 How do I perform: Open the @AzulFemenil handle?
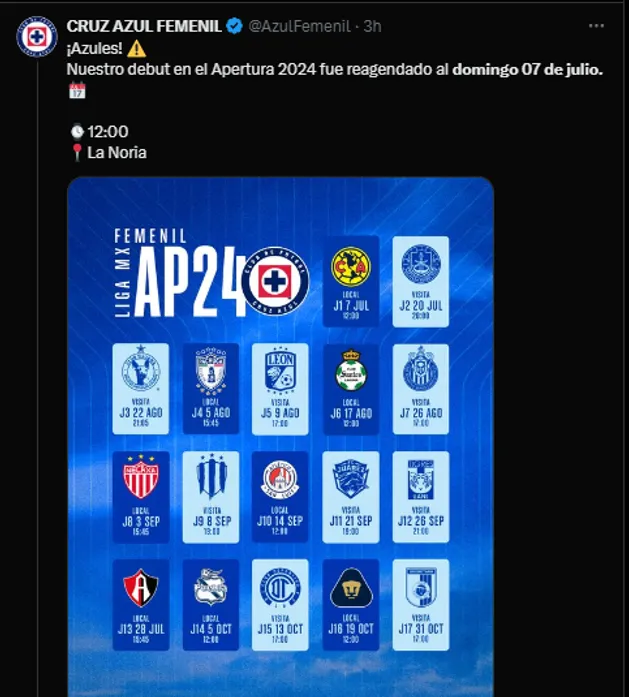click(298, 25)
